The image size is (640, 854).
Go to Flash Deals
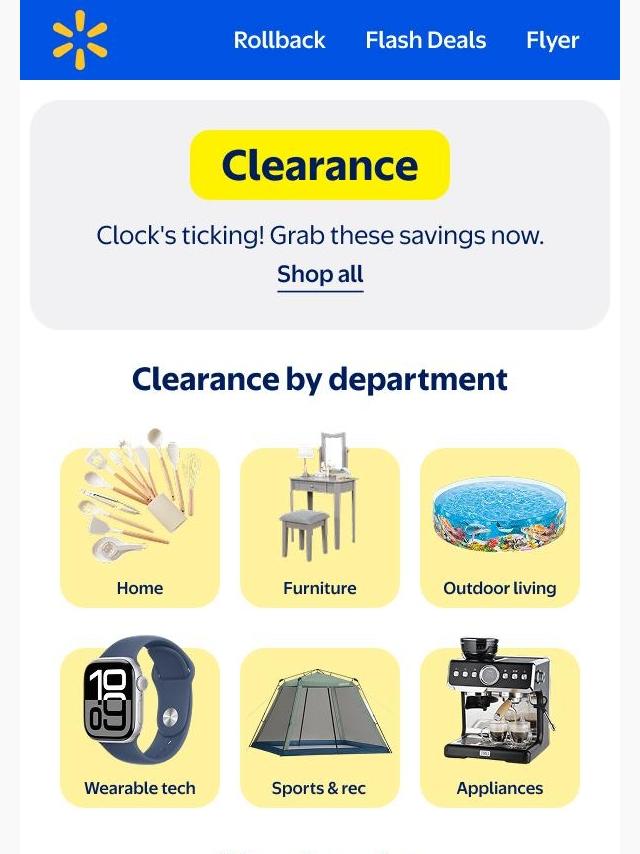click(425, 40)
